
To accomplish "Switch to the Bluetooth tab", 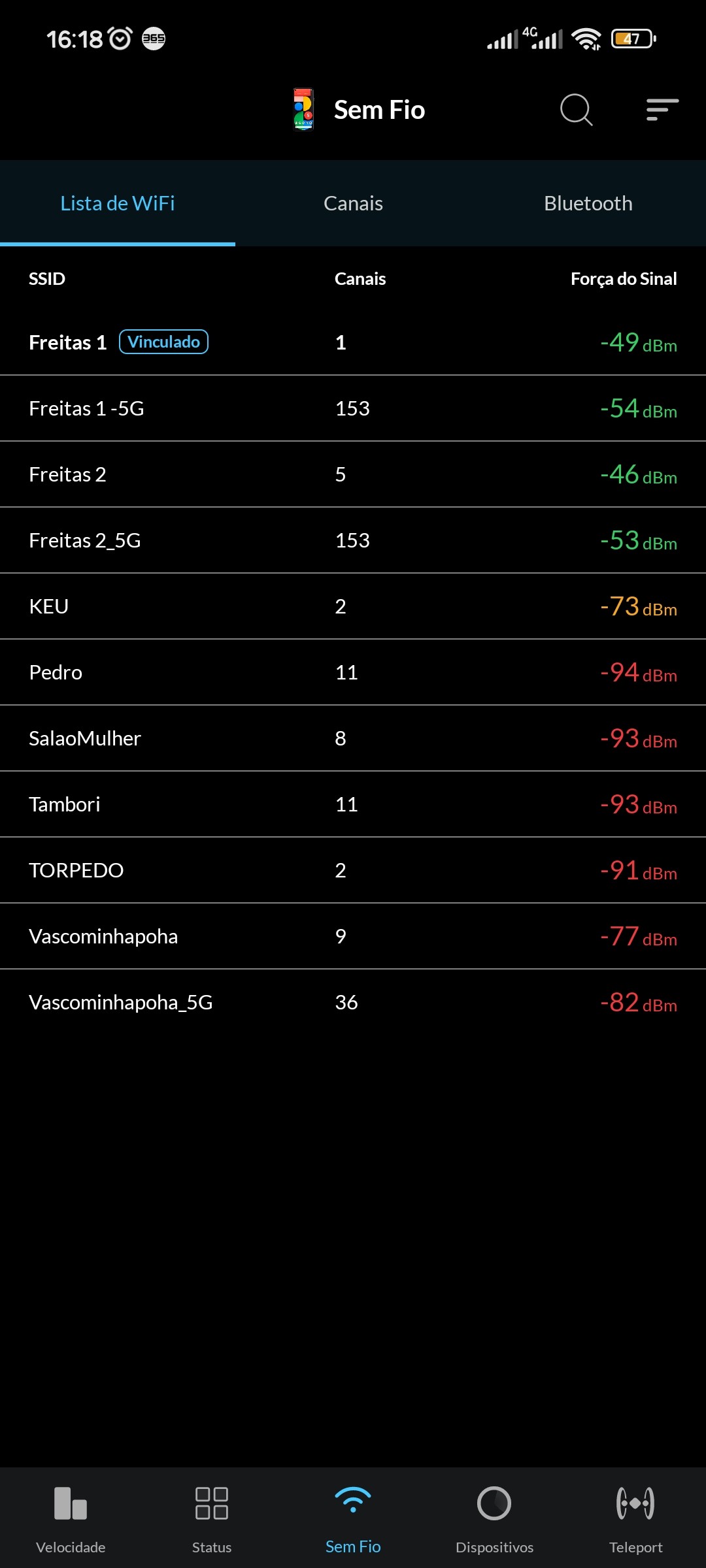I will point(588,203).
